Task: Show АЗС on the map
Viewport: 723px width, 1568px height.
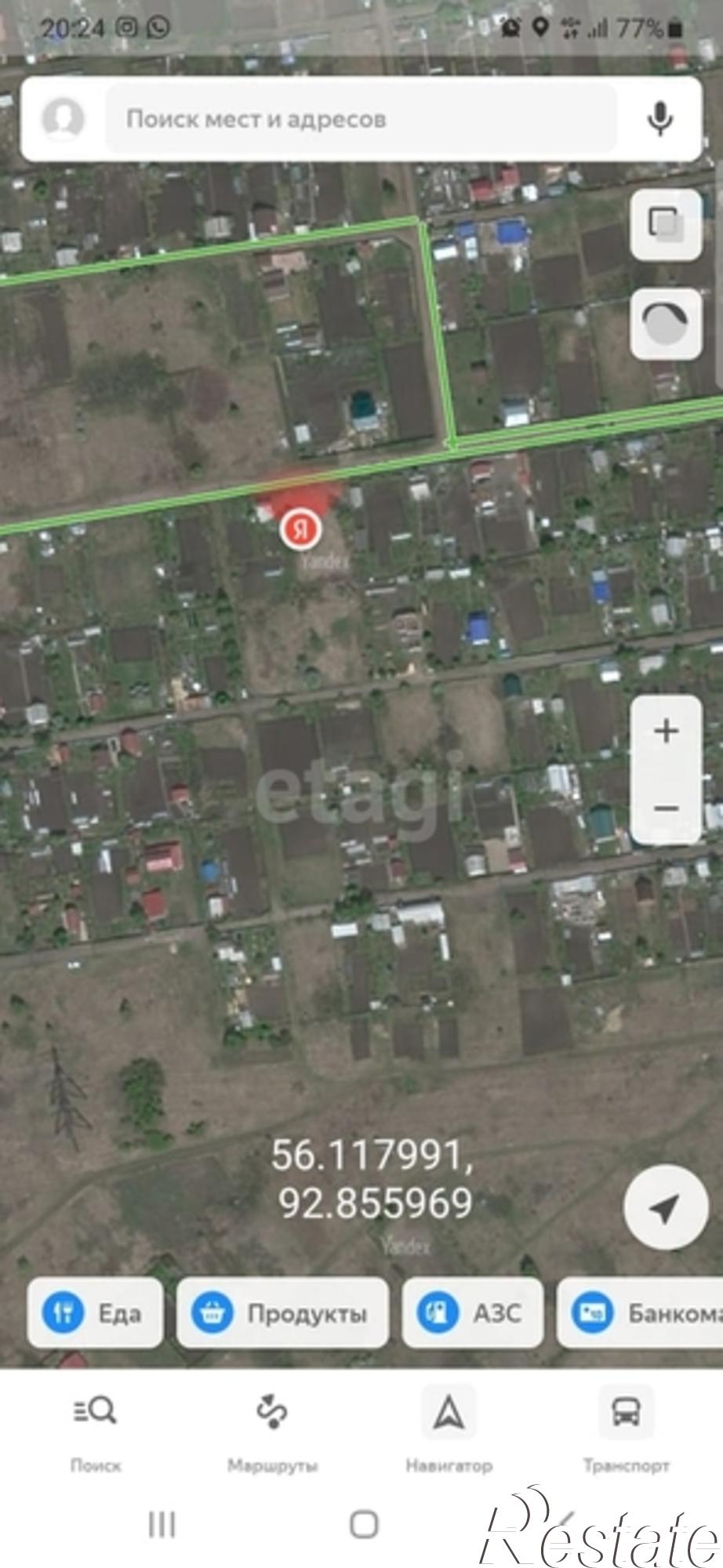Action: (472, 1312)
